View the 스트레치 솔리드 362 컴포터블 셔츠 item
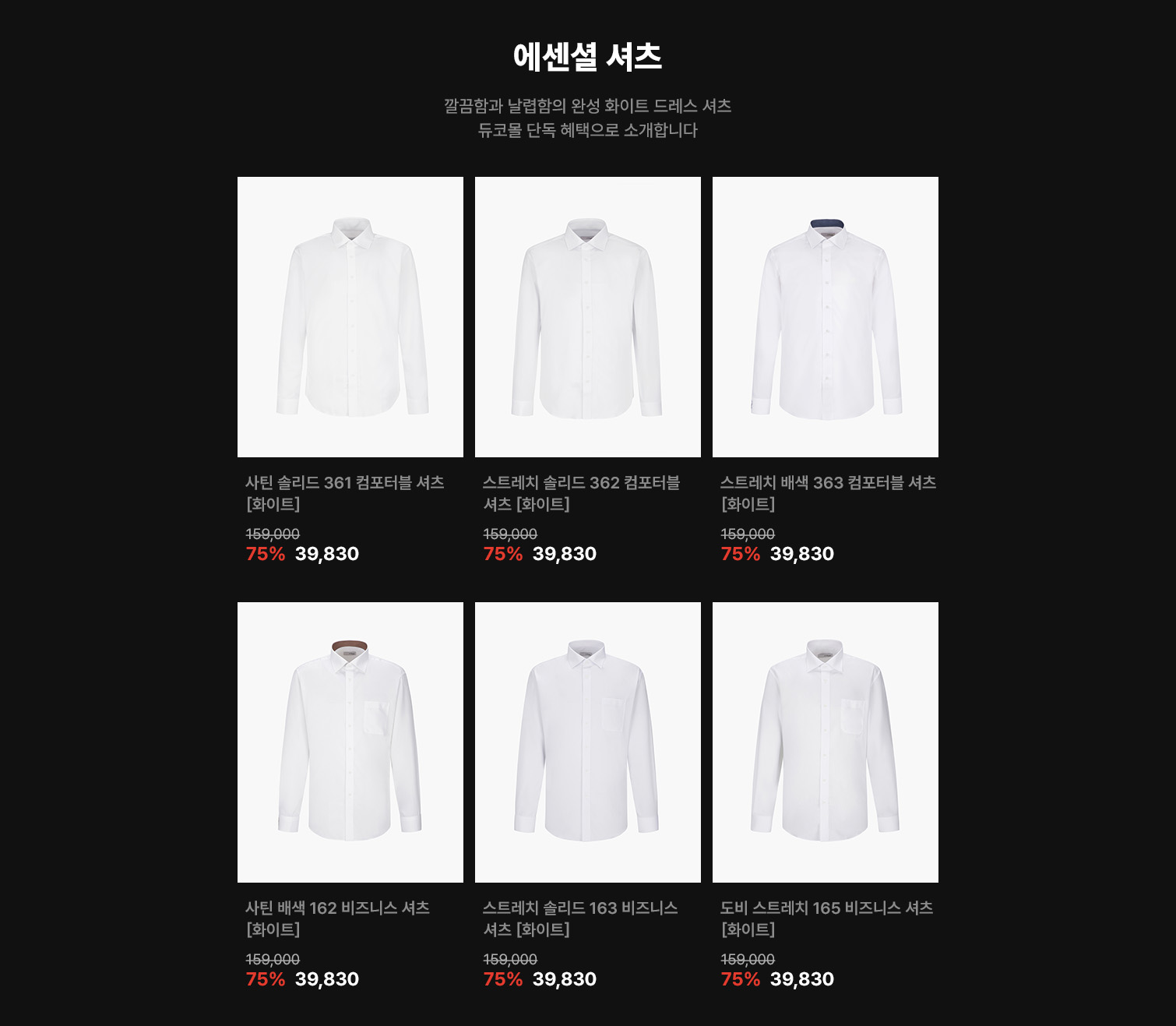Image resolution: width=1176 pixels, height=1026 pixels. click(587, 317)
